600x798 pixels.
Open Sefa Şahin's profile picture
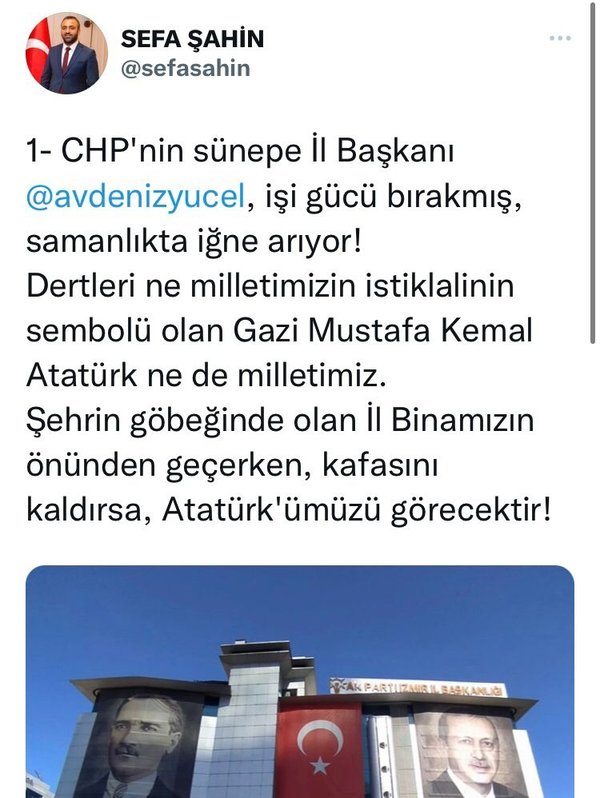[66, 54]
